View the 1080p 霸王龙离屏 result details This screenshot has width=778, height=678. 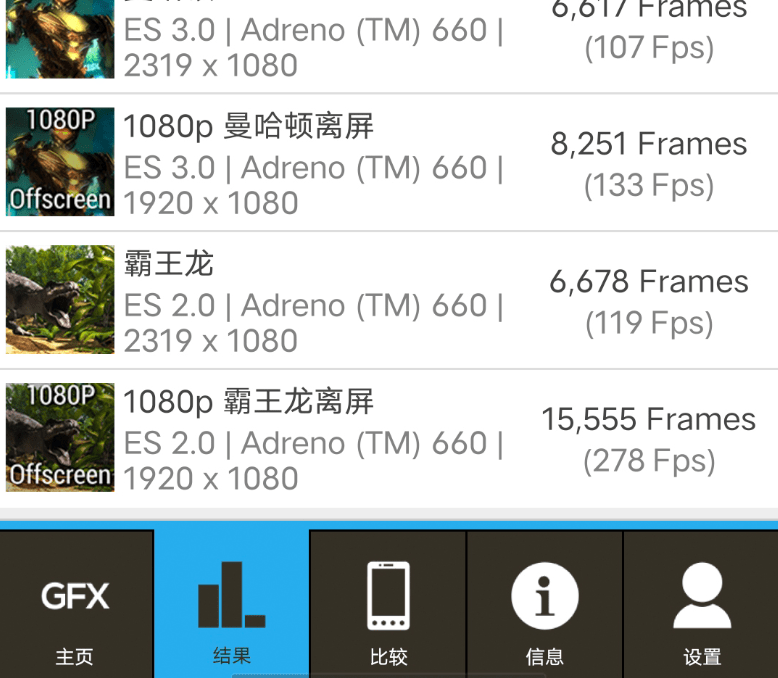pos(389,439)
